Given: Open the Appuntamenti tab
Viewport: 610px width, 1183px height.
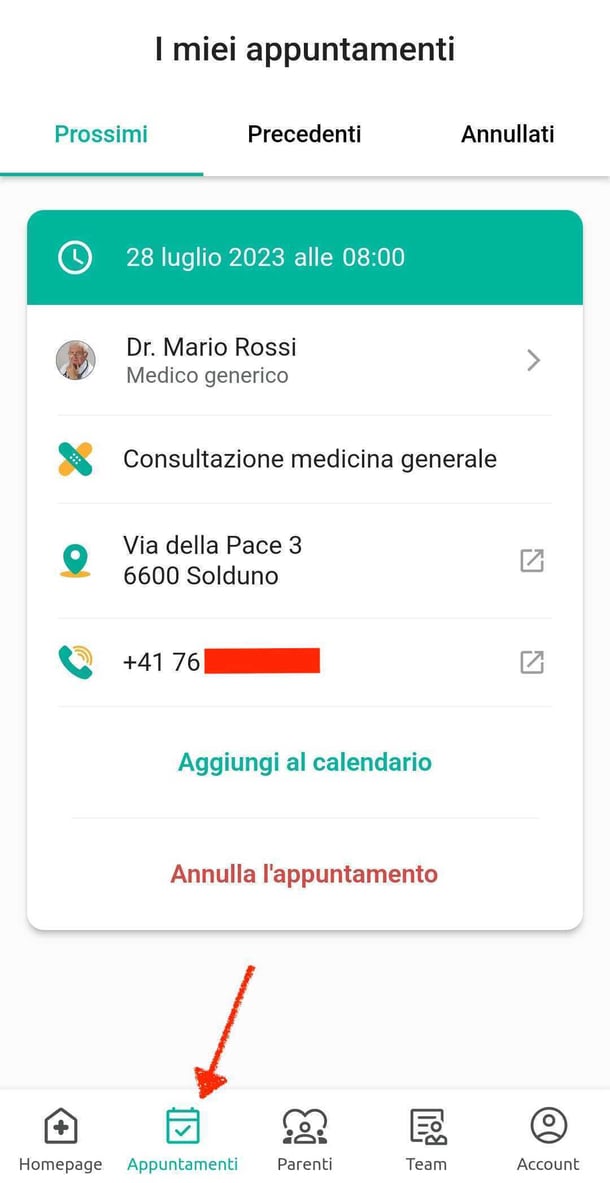Looking at the screenshot, I should point(183,1140).
